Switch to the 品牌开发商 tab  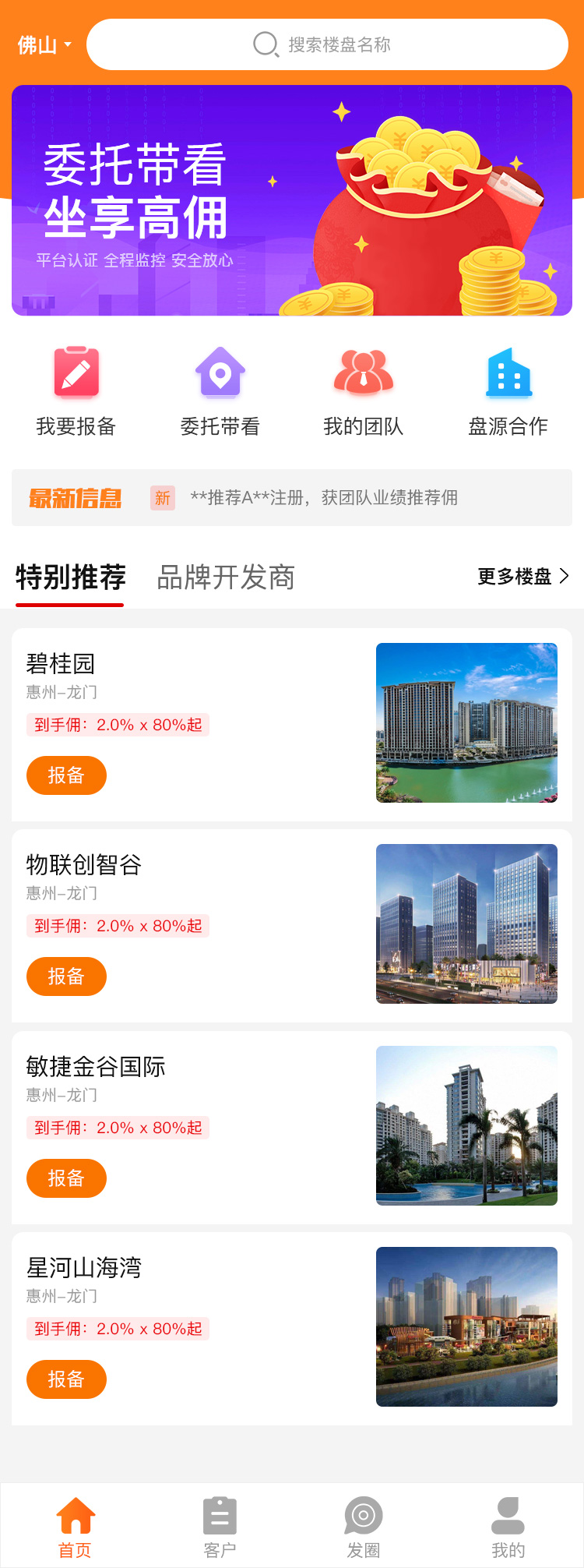[226, 577]
